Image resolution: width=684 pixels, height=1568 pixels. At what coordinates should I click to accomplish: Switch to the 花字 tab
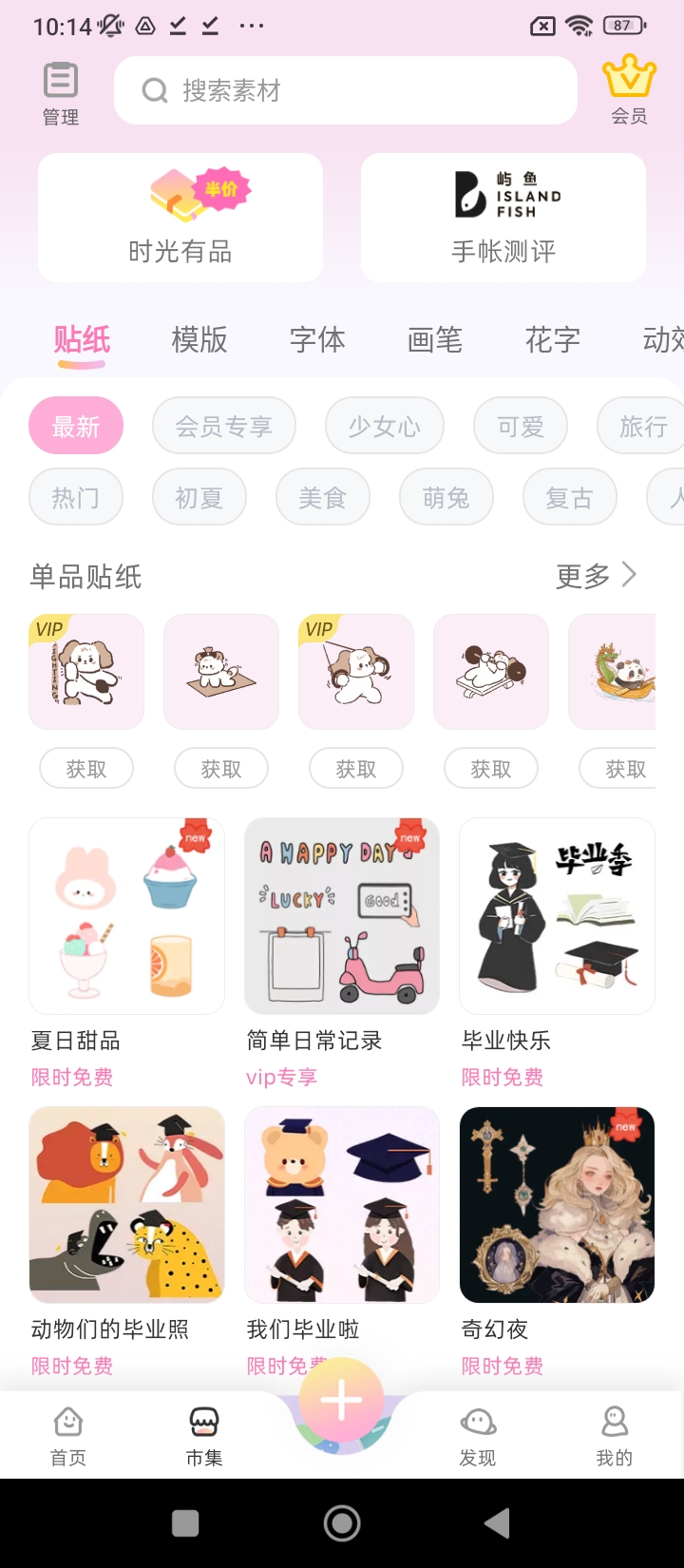tap(553, 339)
